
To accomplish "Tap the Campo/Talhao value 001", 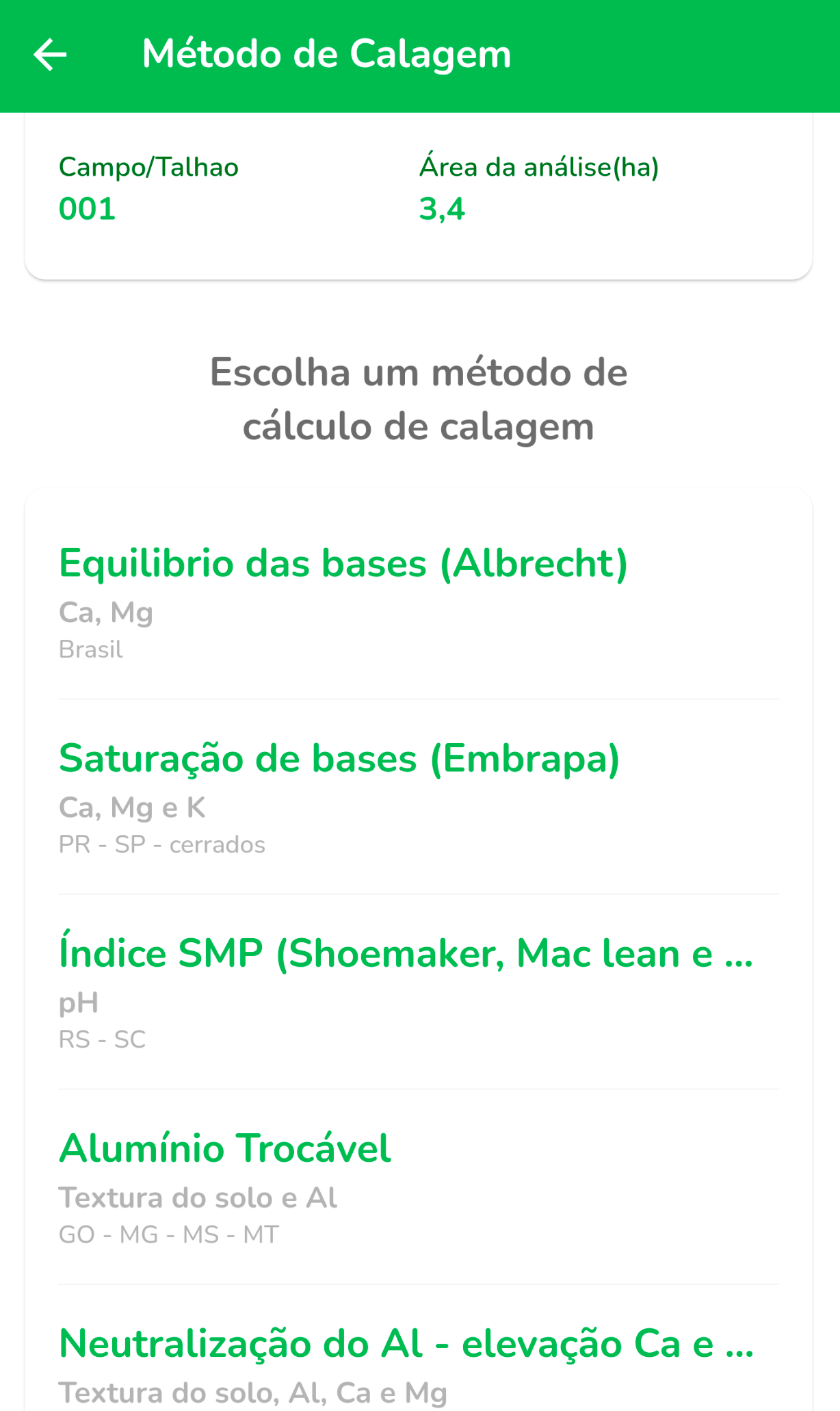I will 88,209.
